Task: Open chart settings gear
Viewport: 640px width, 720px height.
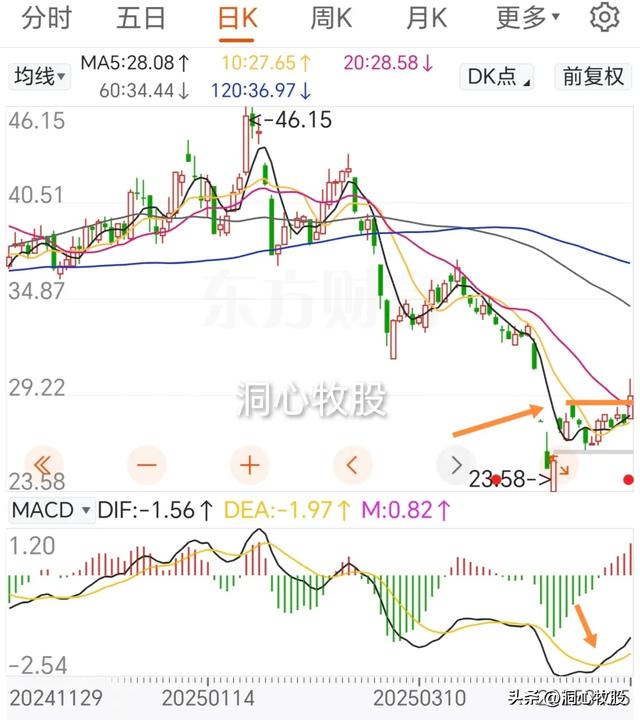Action: point(604,18)
